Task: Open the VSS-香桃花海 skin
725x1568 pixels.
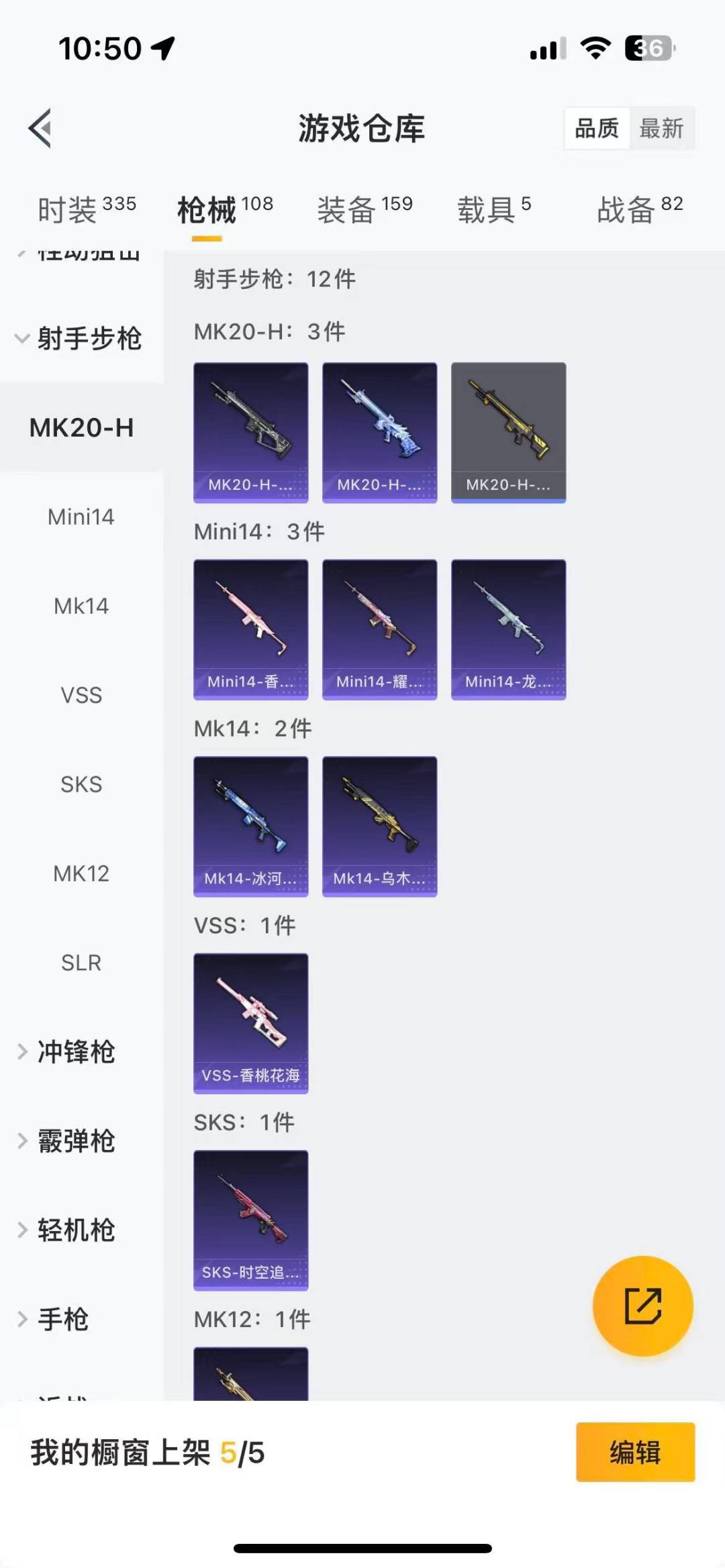Action: point(251,1023)
